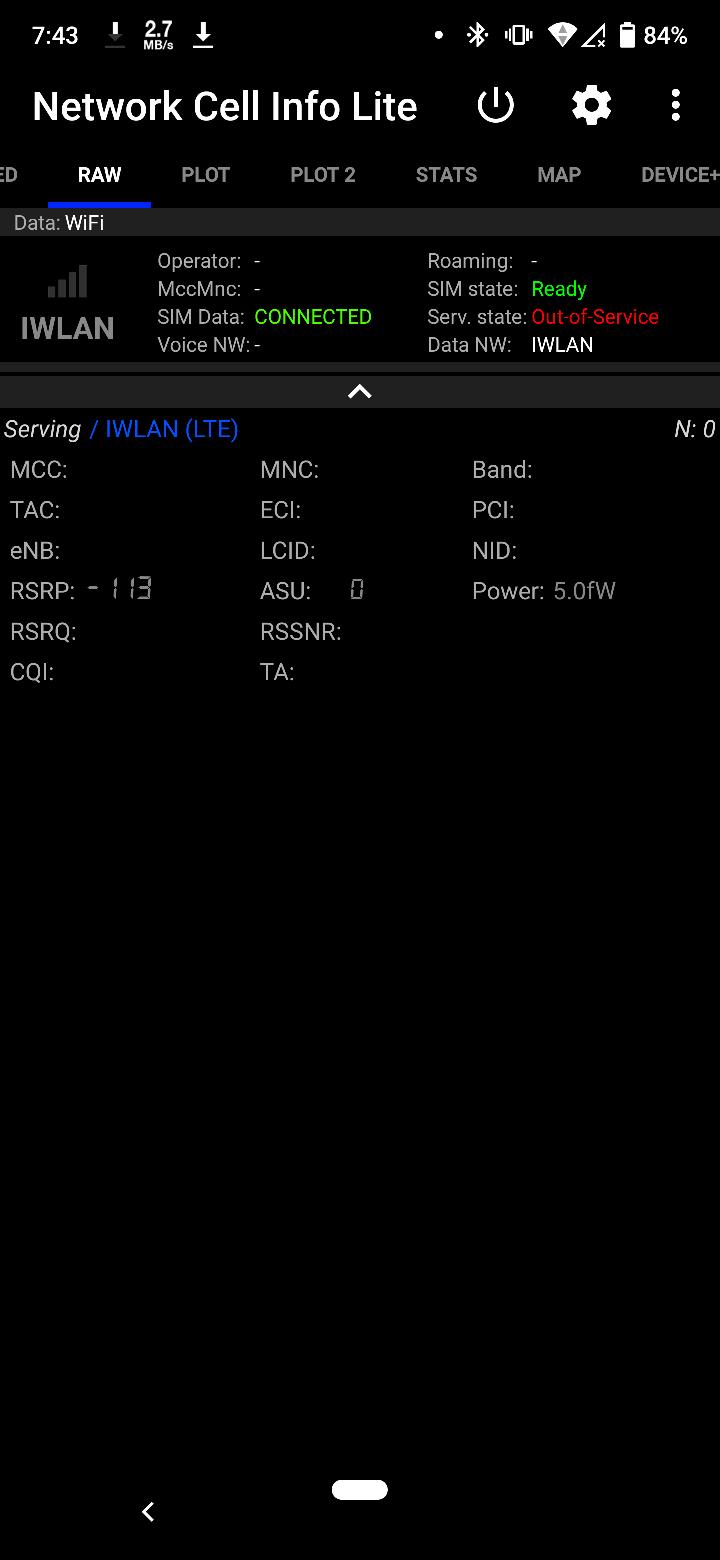The image size is (720, 1560).
Task: Go back using the system back arrow
Action: pyautogui.click(x=148, y=1512)
